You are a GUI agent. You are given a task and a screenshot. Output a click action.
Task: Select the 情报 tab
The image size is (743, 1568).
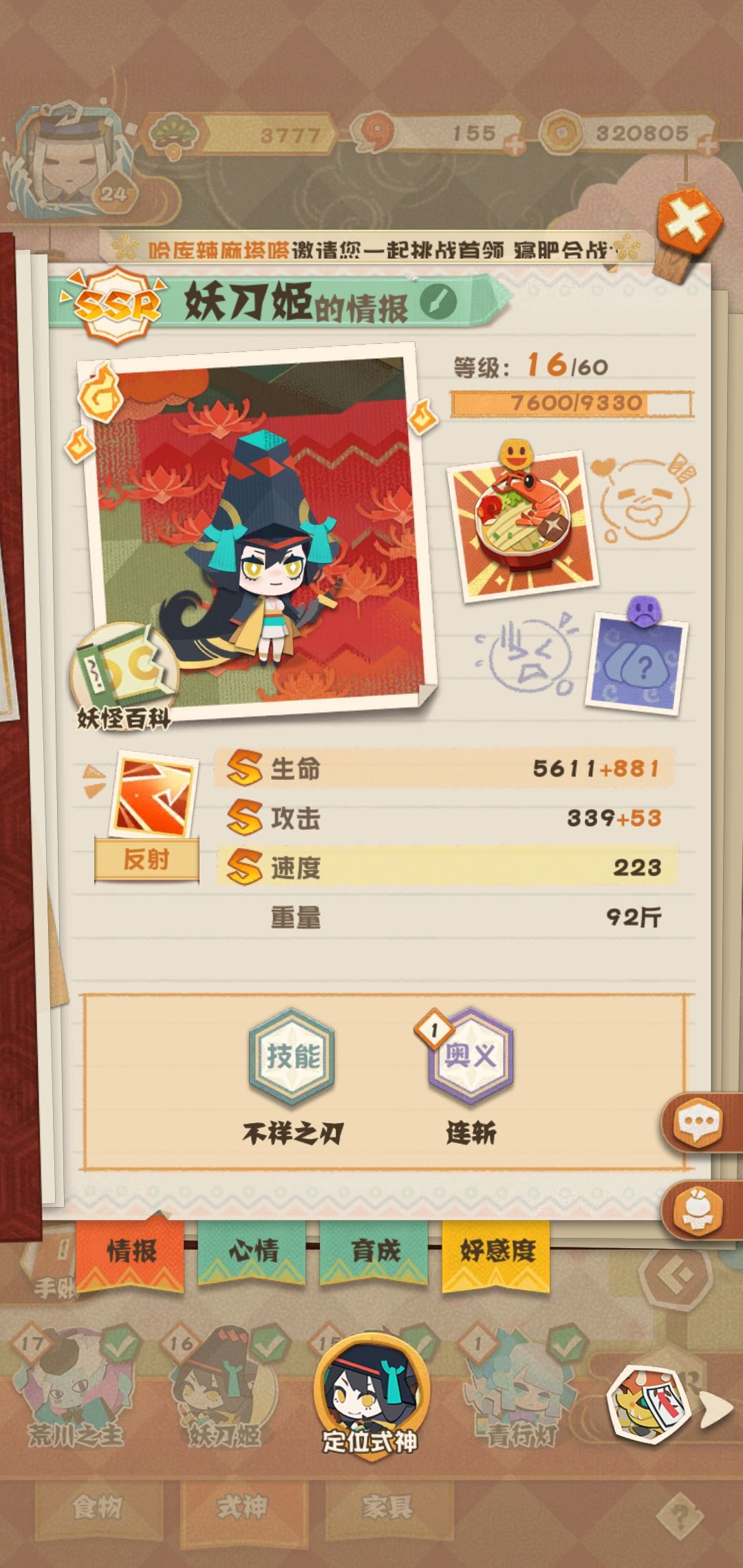pyautogui.click(x=130, y=1250)
